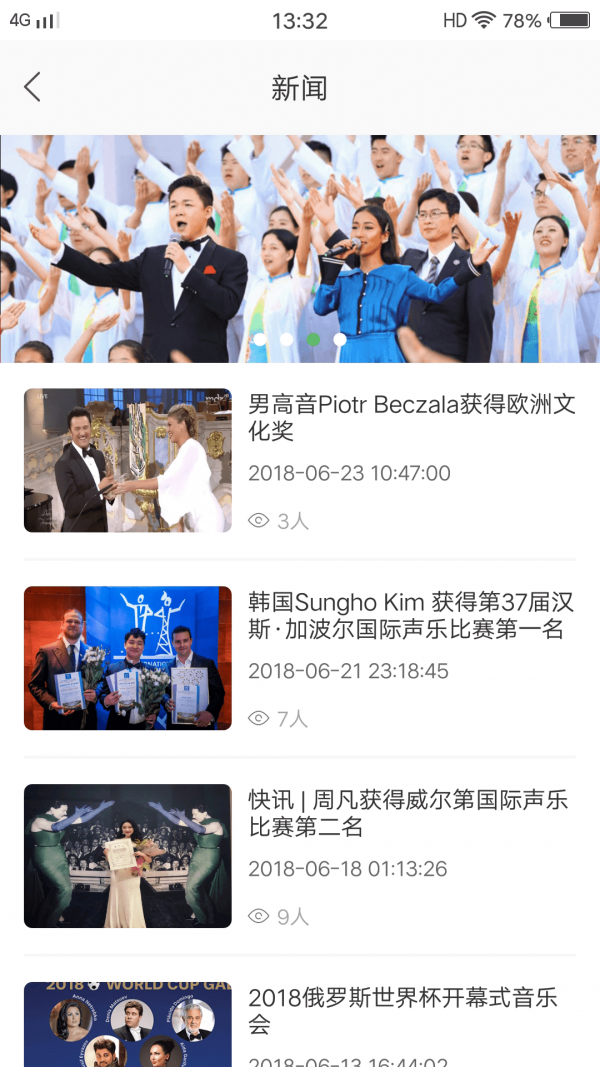Open the Piotr Beczala 欧洲文化奖 article
This screenshot has width=600, height=1067.
click(x=411, y=417)
